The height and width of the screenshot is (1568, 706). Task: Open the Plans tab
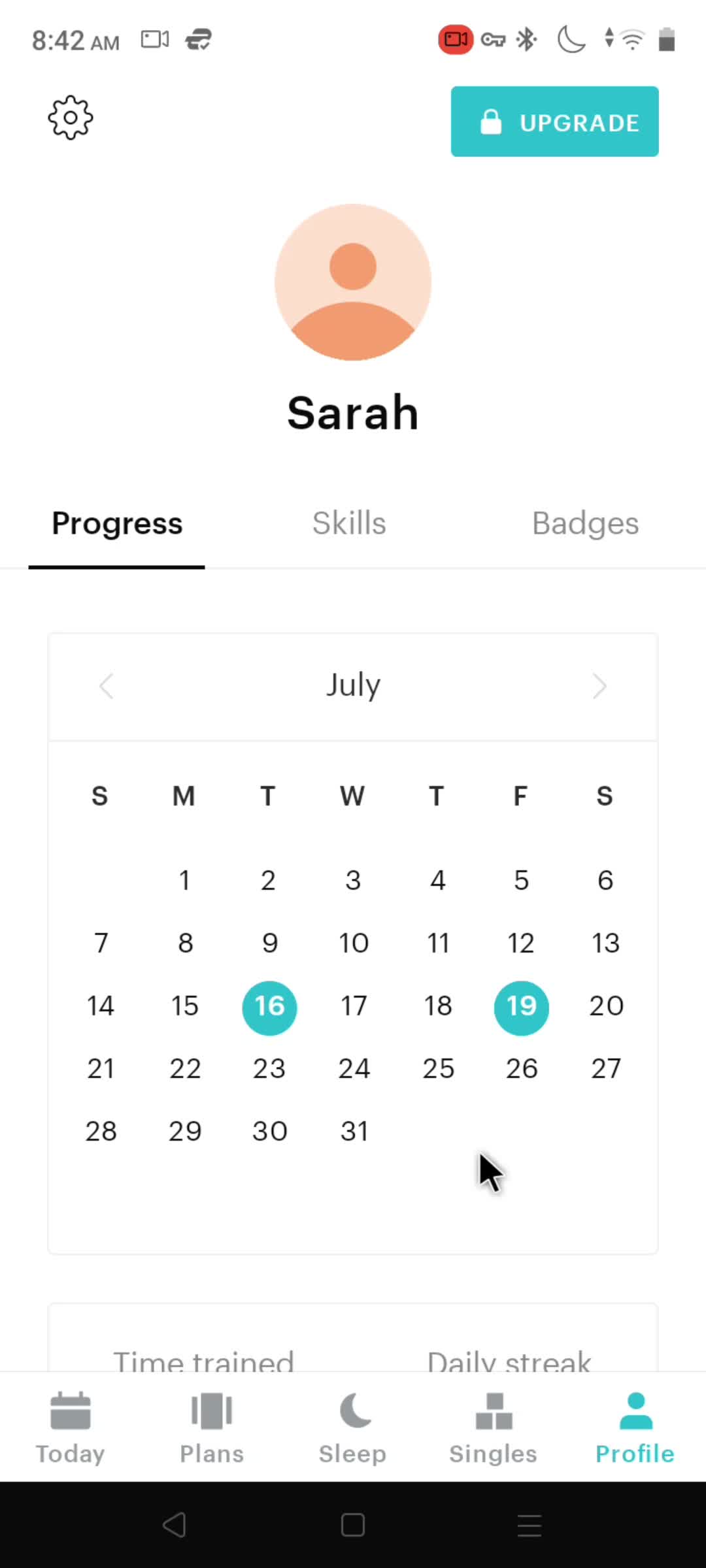(x=212, y=1428)
